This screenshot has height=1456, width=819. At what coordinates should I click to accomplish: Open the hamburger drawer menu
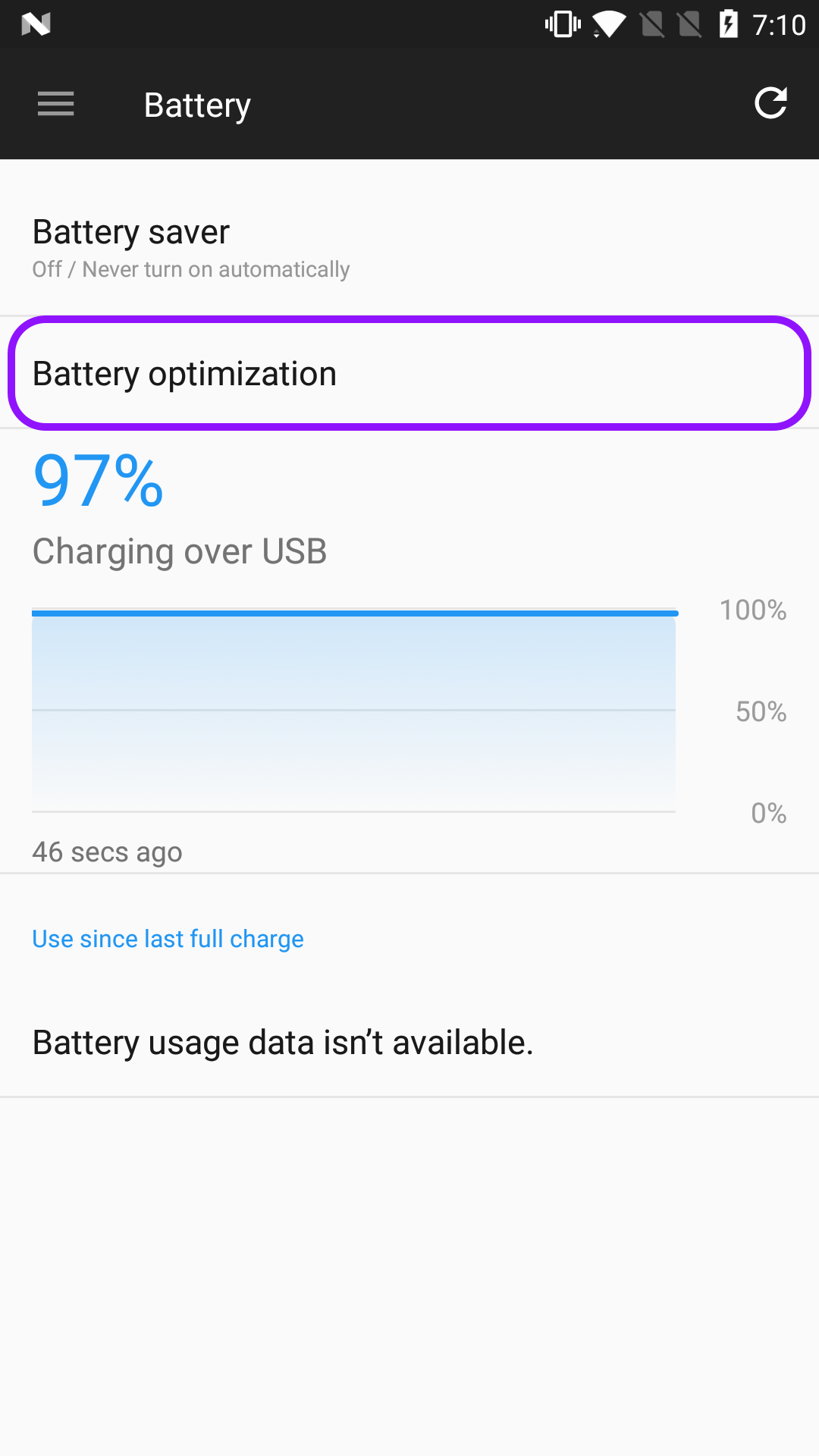56,104
